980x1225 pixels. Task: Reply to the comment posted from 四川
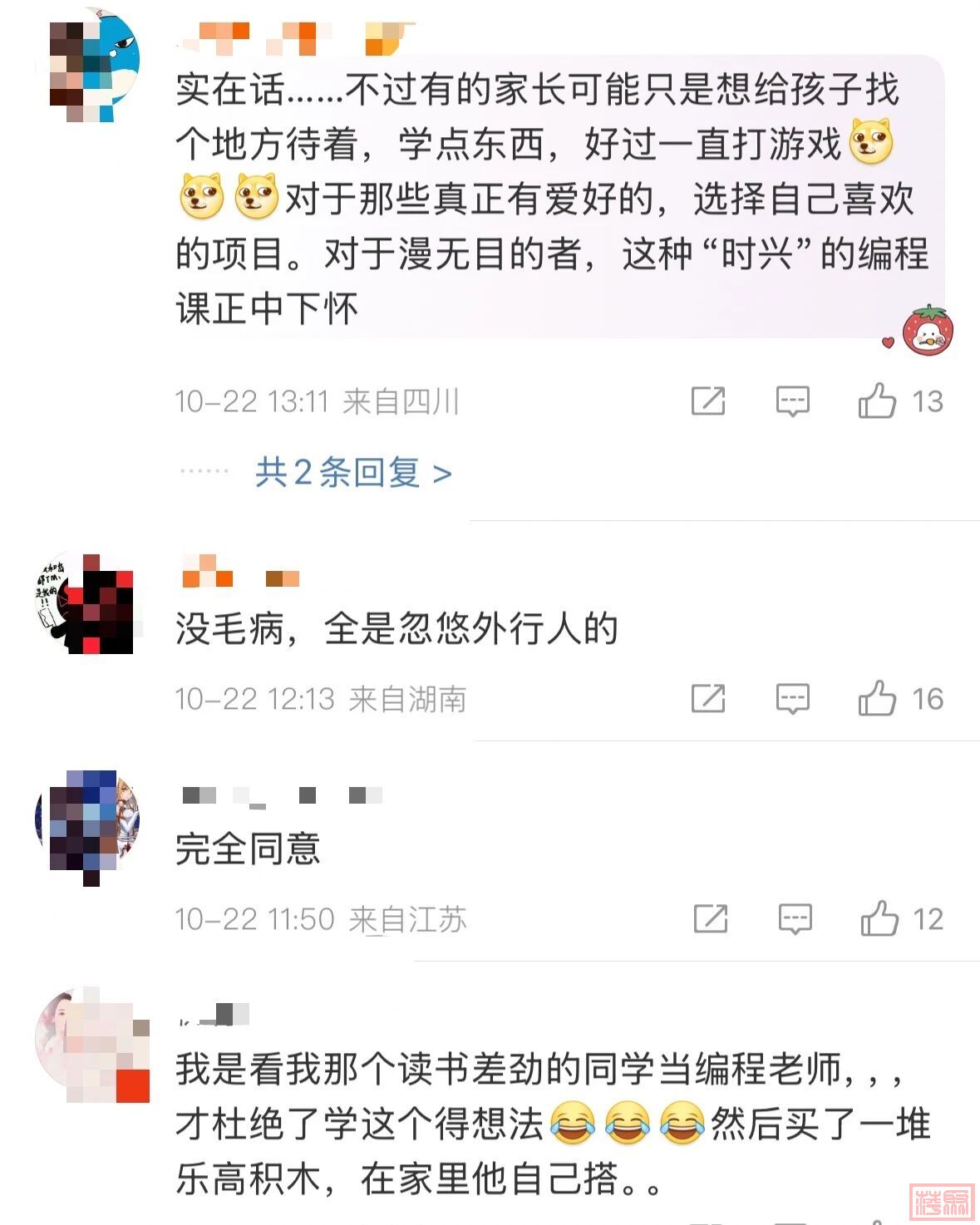(x=792, y=401)
